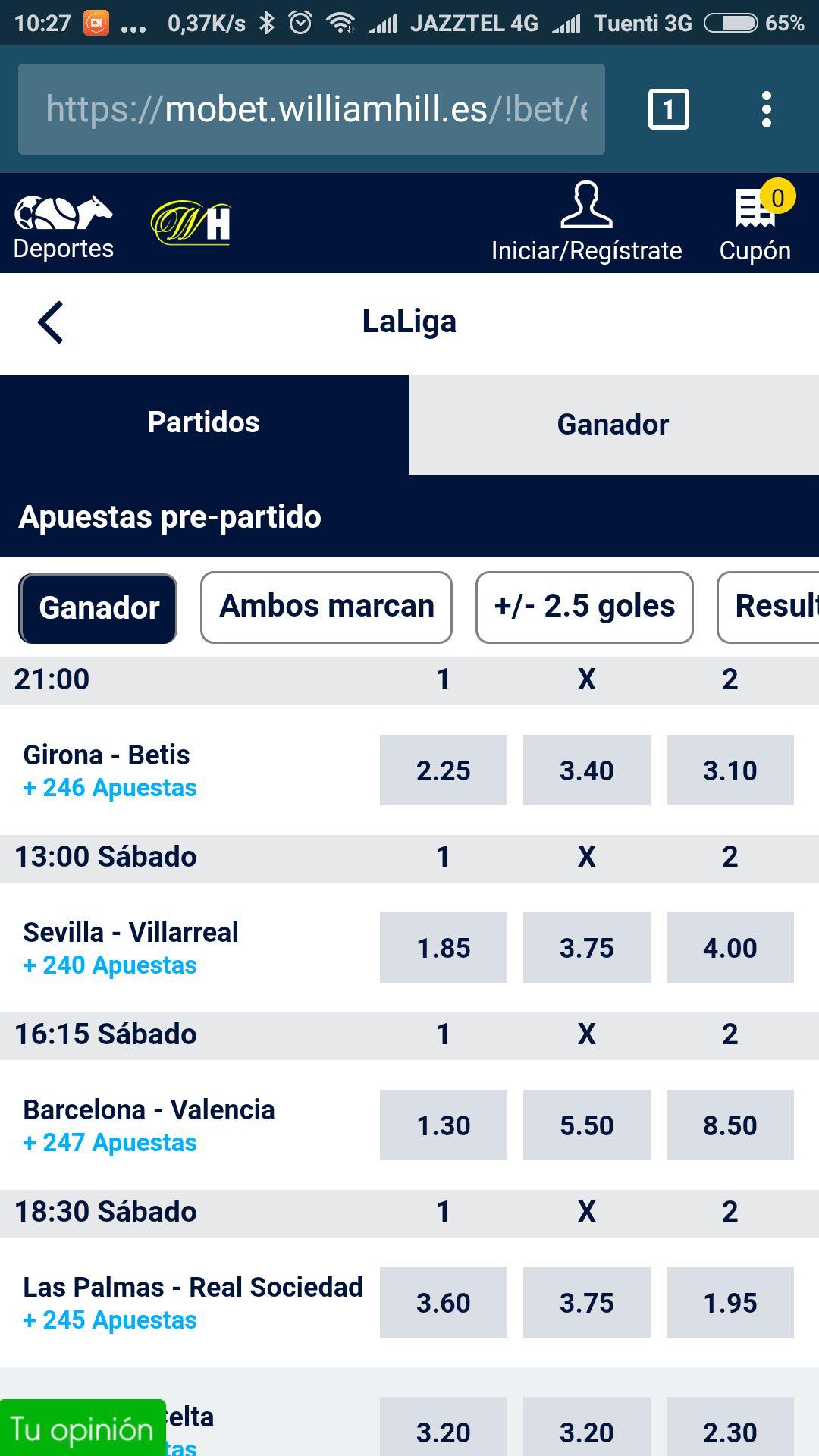
Task: Select Barcelona win odds 1.30
Action: 443,1125
